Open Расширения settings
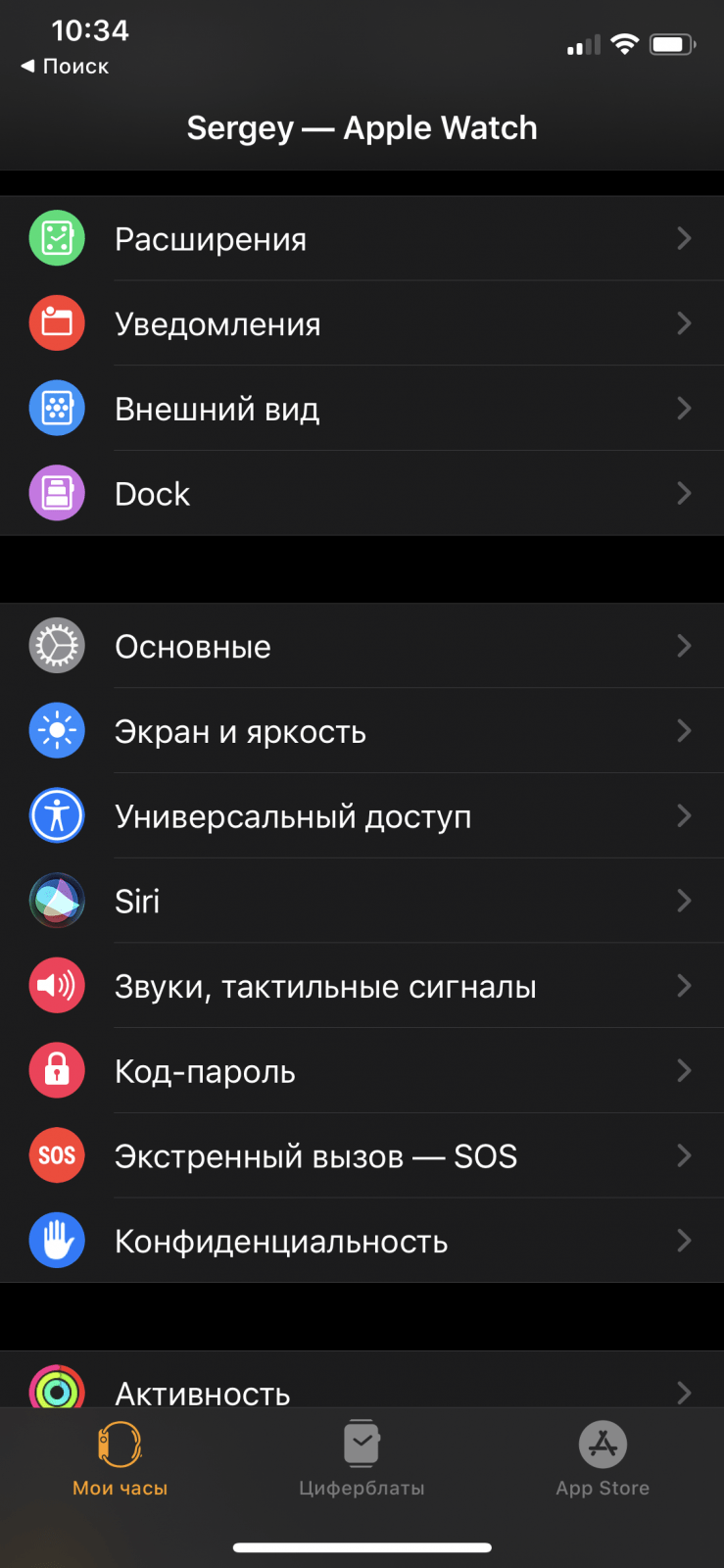This screenshot has height=1568, width=724. [x=362, y=239]
